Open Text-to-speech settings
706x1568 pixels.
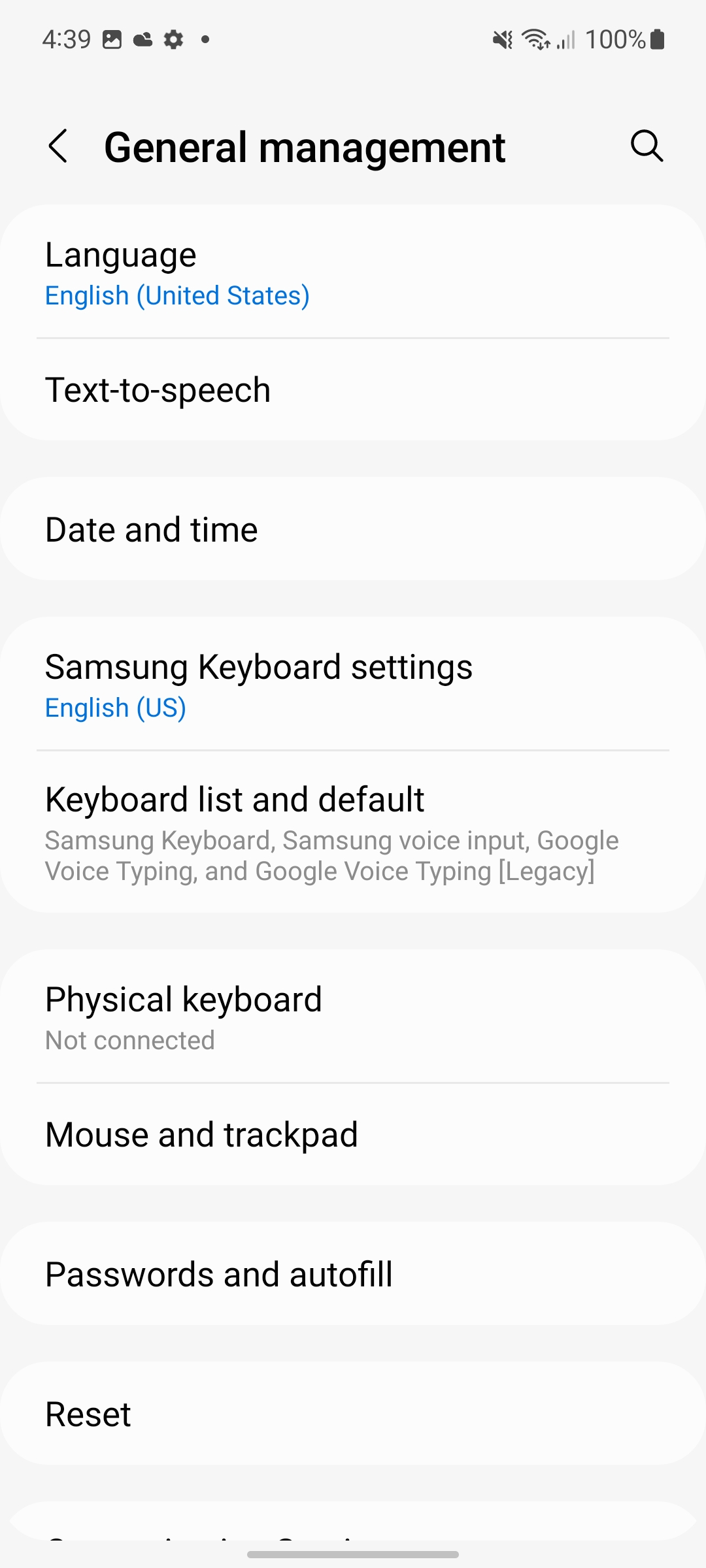coord(353,389)
